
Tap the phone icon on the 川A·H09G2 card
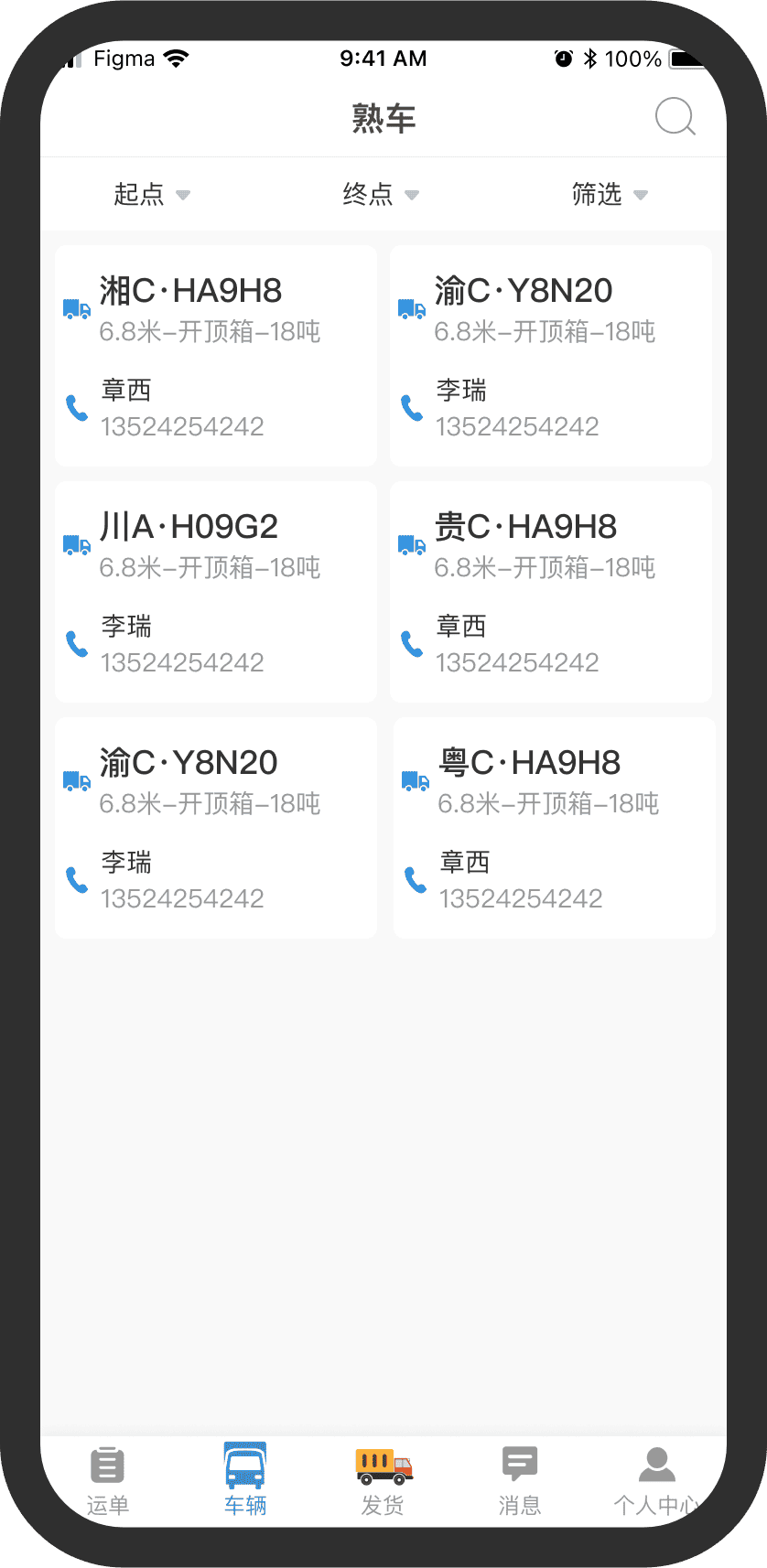(x=77, y=644)
